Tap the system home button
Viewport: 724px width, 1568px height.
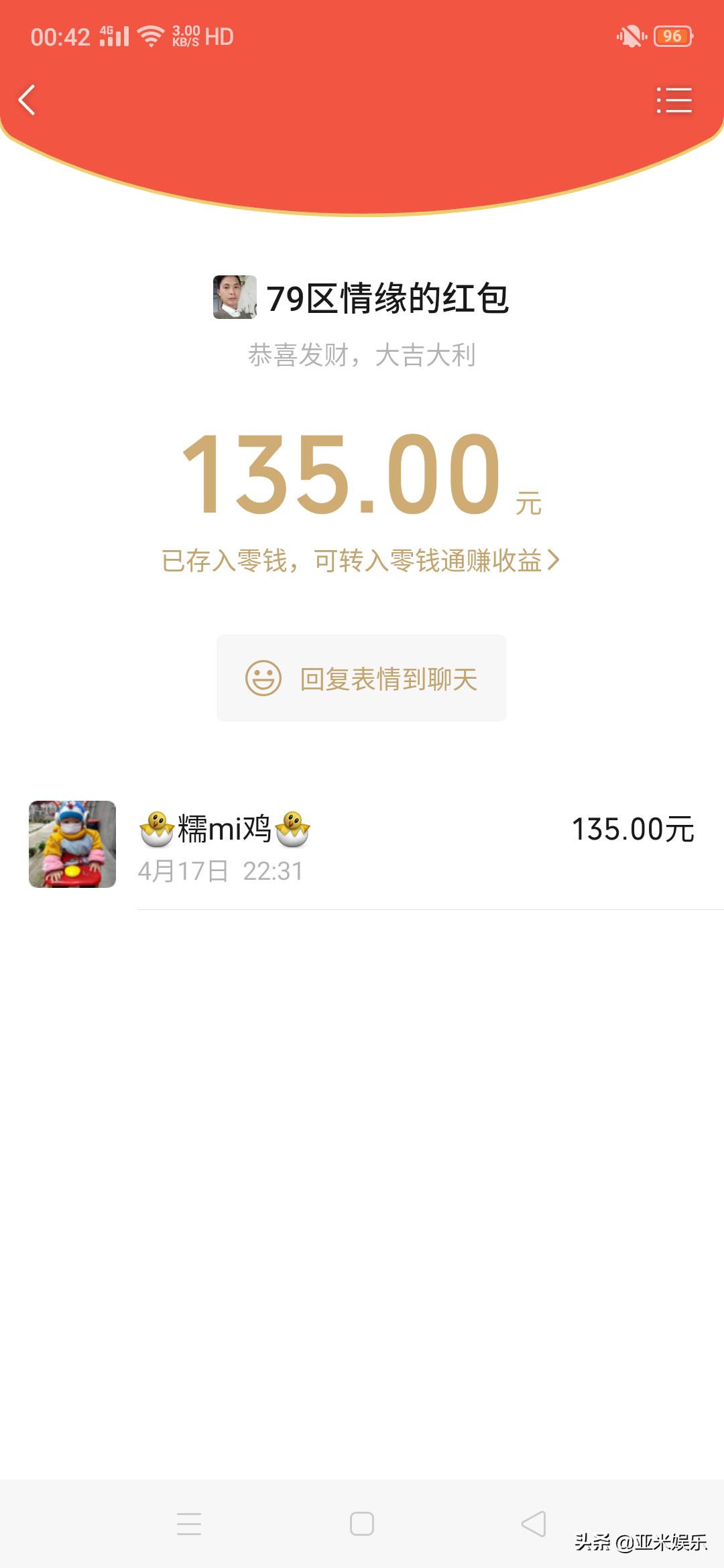[x=362, y=1524]
